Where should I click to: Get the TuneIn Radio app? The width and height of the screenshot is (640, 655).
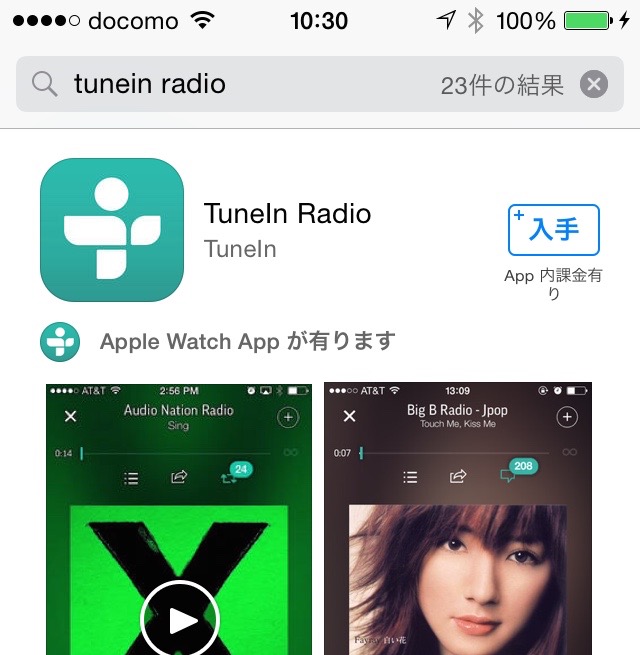point(553,230)
